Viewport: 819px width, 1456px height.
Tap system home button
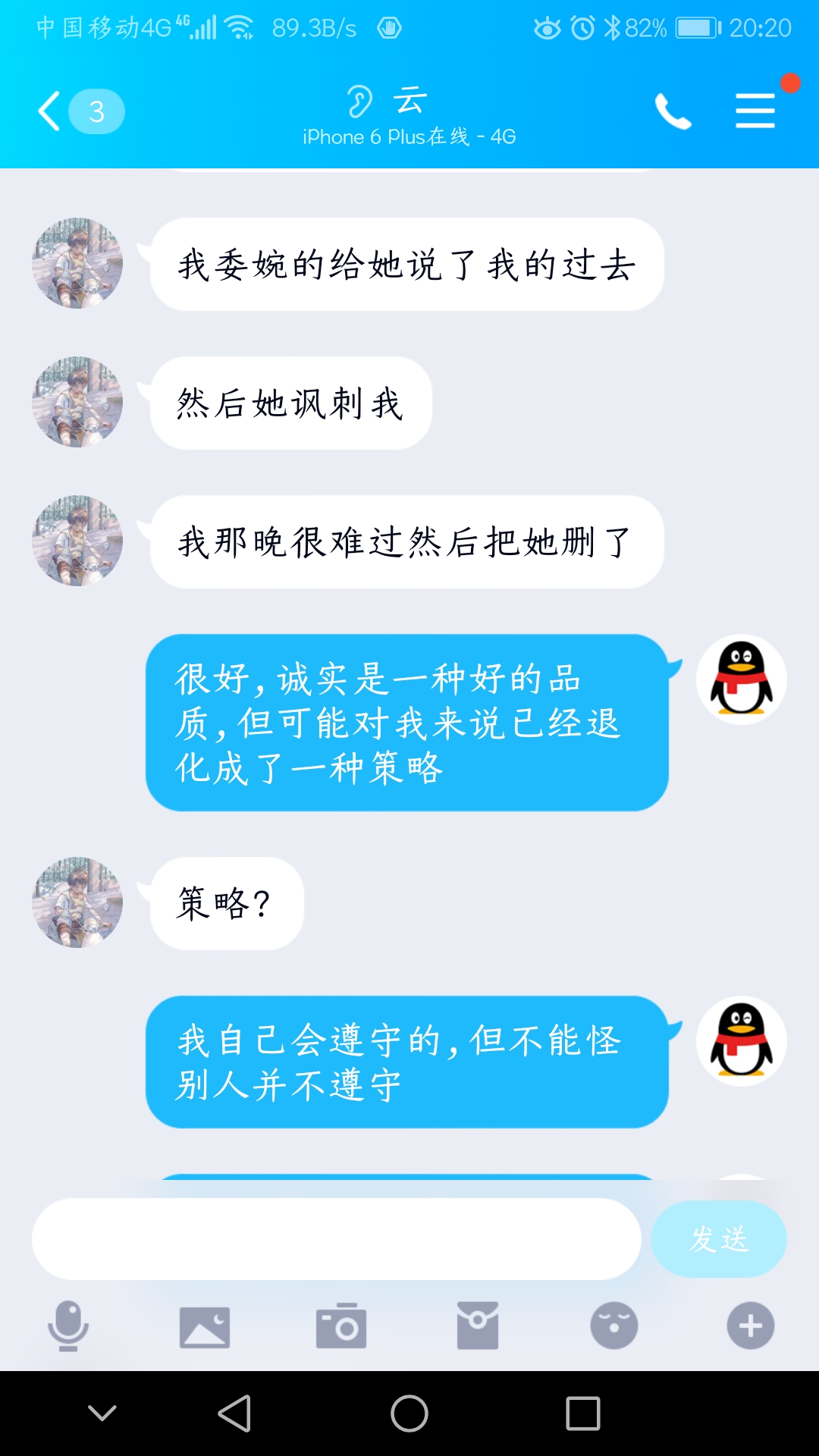point(409,1414)
